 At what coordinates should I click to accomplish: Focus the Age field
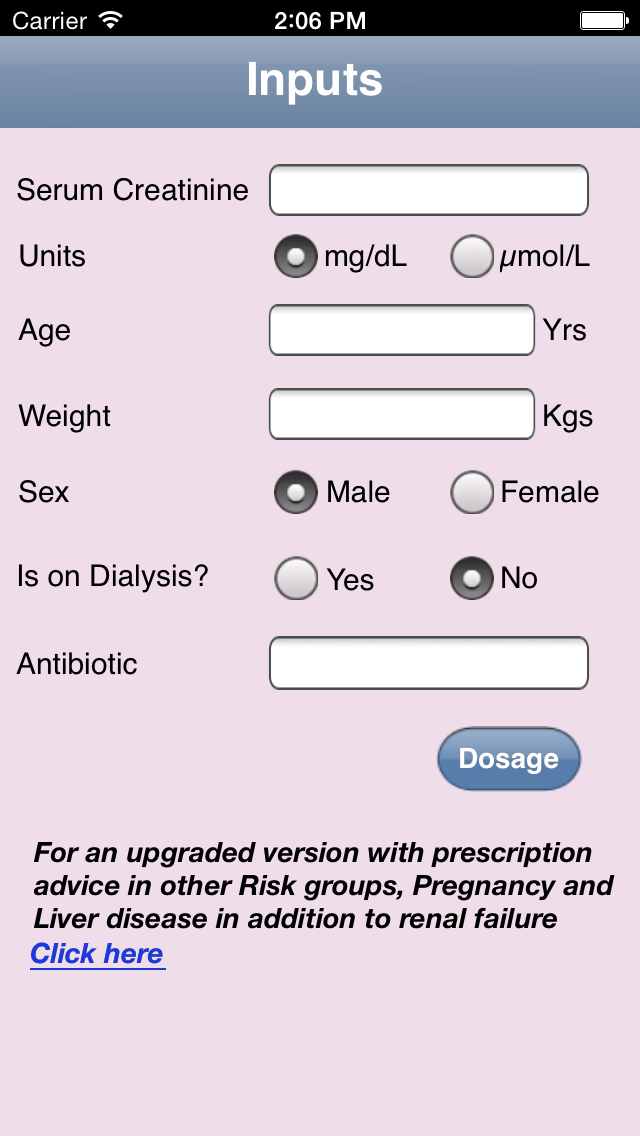click(x=402, y=330)
